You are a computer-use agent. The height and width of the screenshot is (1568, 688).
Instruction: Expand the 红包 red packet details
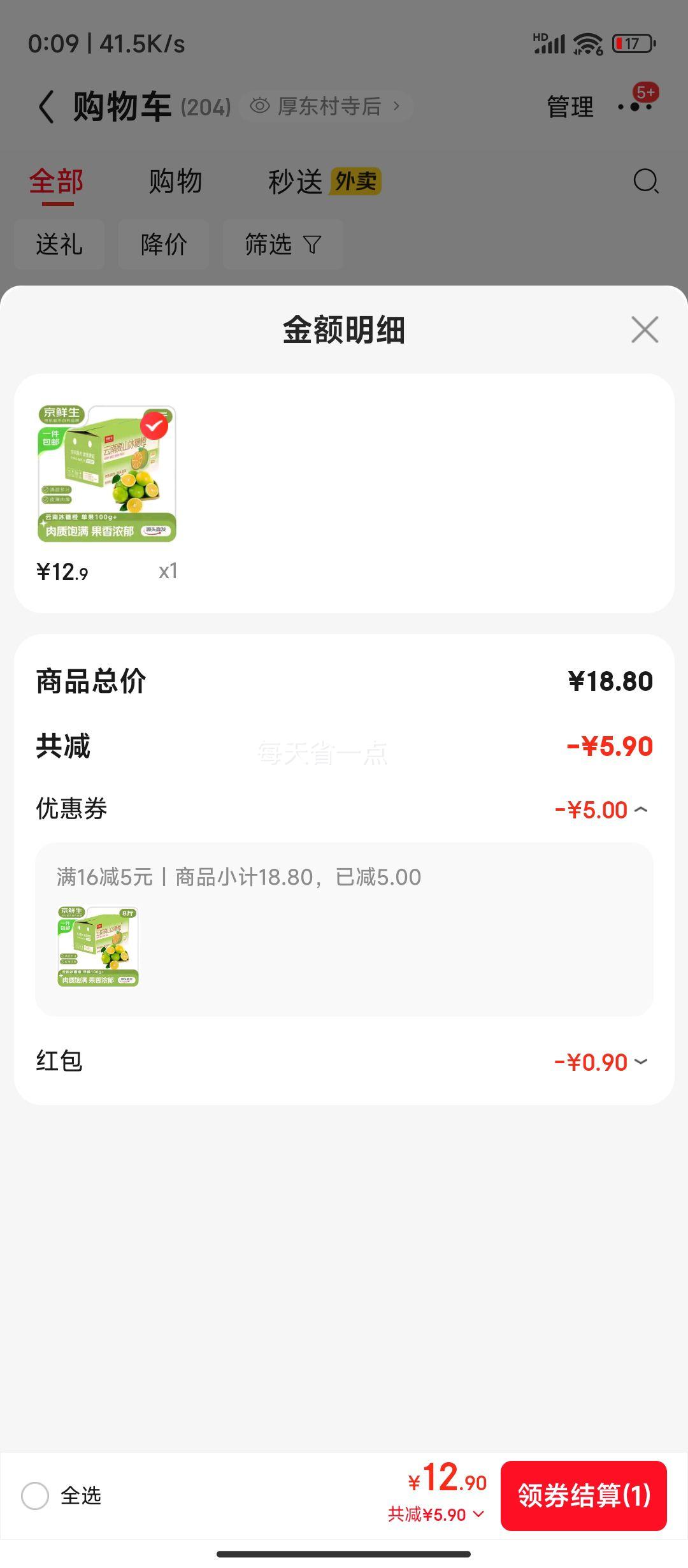click(642, 1060)
